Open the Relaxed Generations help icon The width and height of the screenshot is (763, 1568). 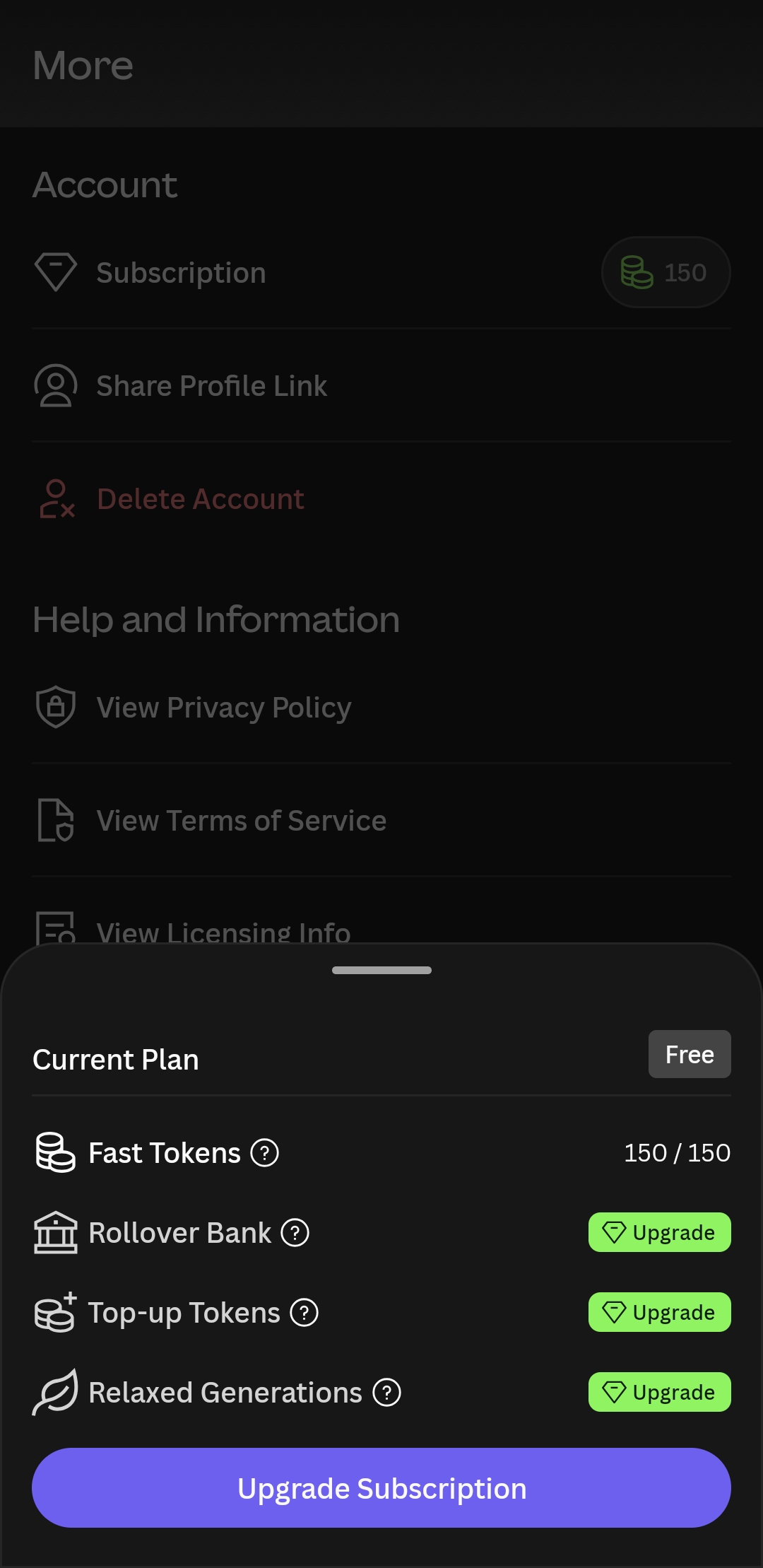386,1393
